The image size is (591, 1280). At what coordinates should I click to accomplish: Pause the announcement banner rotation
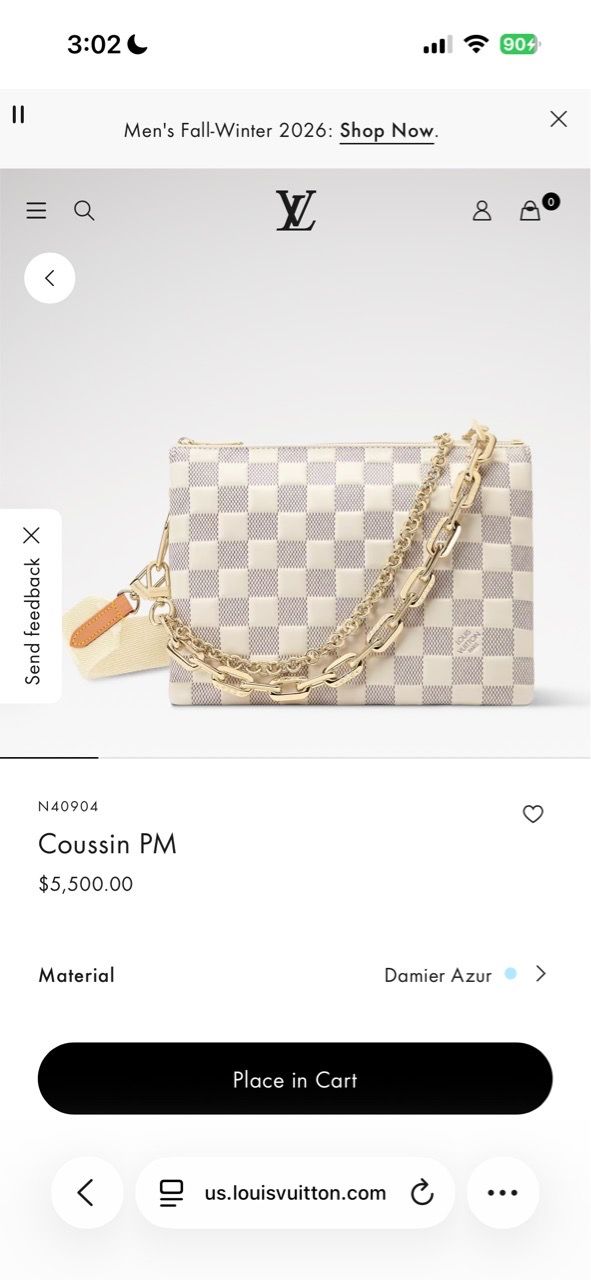[17, 115]
